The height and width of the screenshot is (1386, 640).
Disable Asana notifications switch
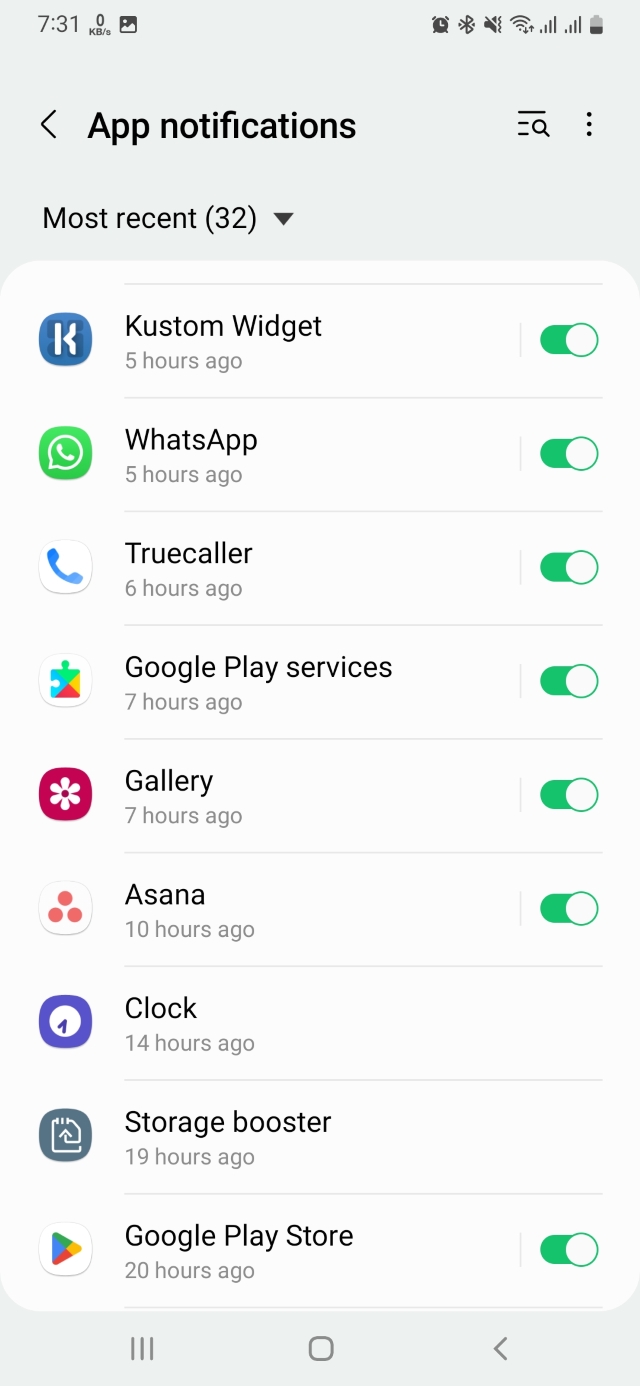[569, 909]
